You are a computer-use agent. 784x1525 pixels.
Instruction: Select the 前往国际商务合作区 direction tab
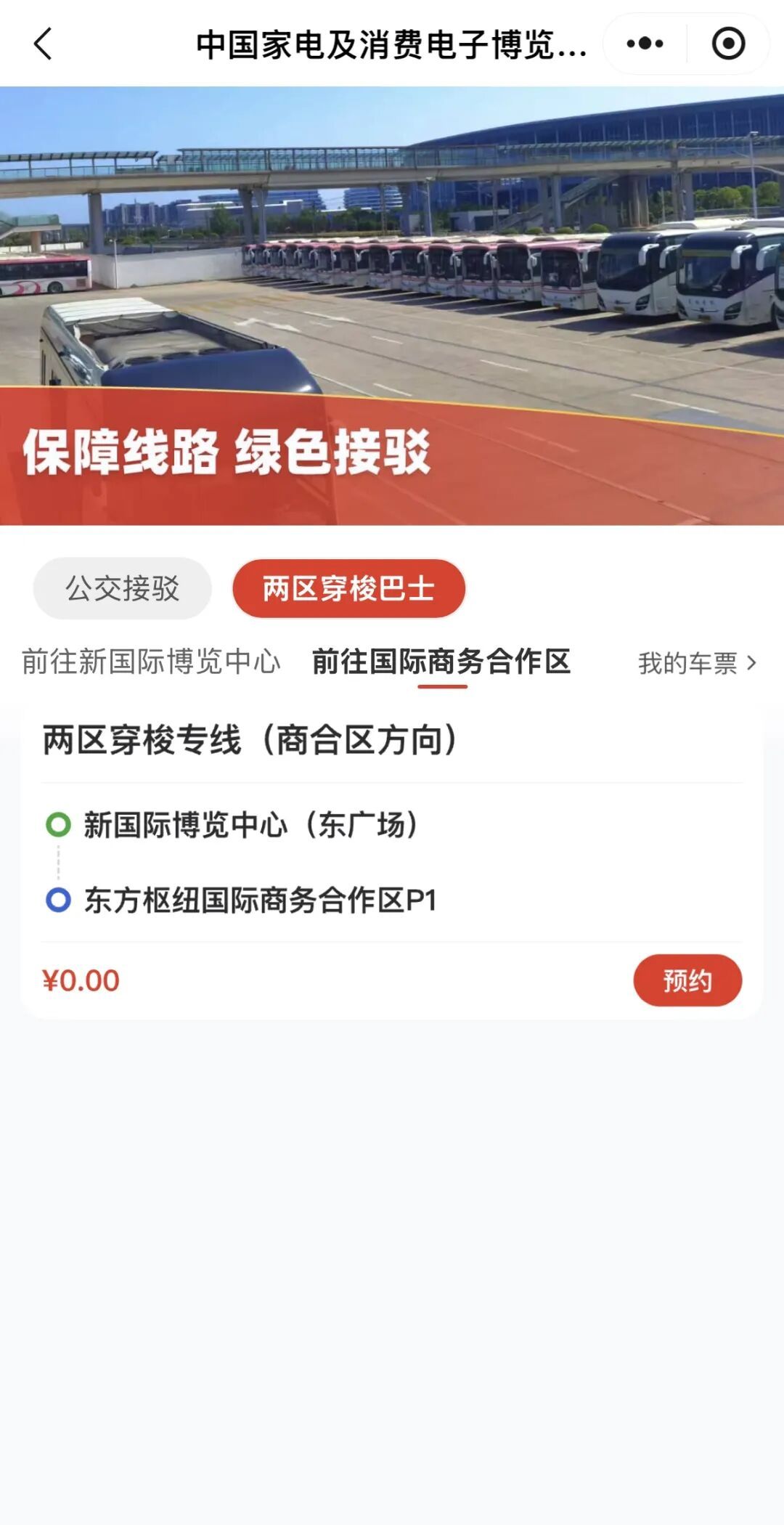tap(441, 662)
